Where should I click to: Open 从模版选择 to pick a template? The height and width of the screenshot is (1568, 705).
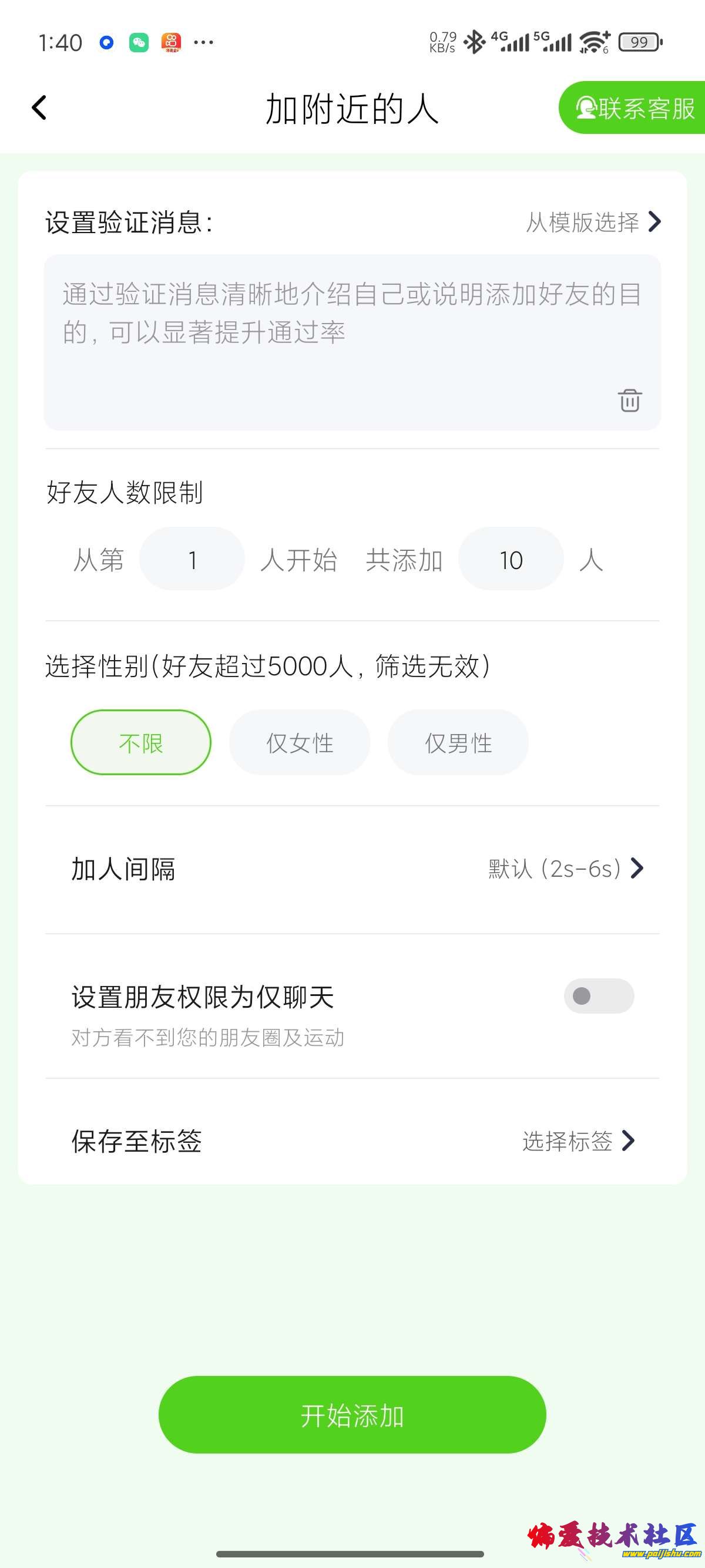click(593, 222)
